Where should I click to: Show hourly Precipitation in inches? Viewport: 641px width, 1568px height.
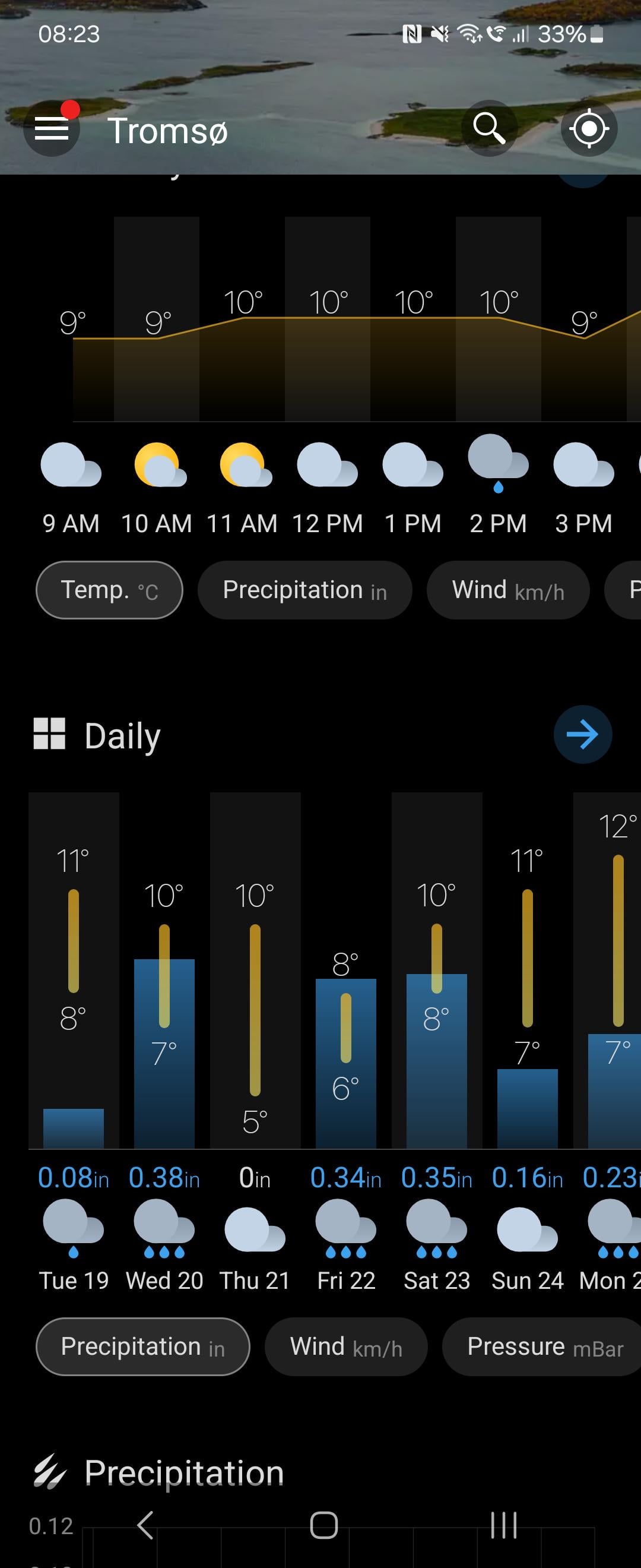pos(304,590)
